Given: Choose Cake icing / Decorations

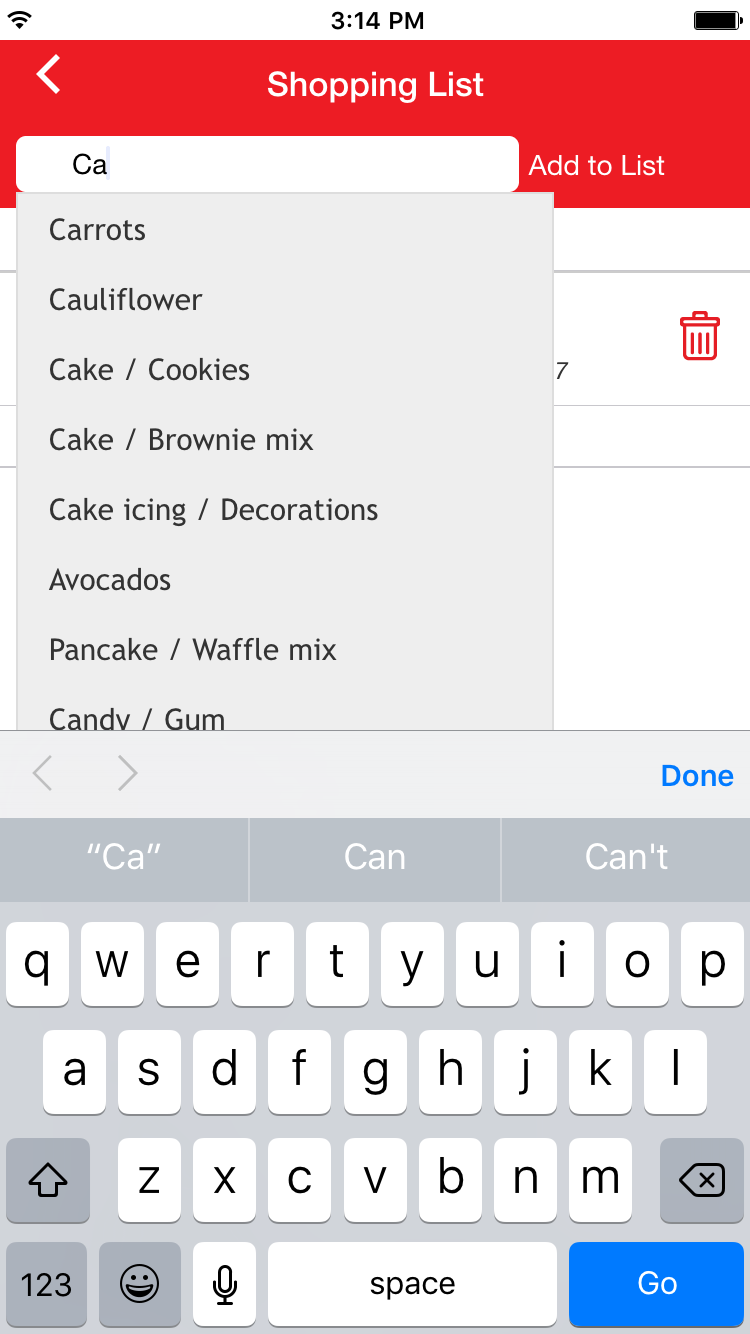Looking at the screenshot, I should click(x=285, y=510).
